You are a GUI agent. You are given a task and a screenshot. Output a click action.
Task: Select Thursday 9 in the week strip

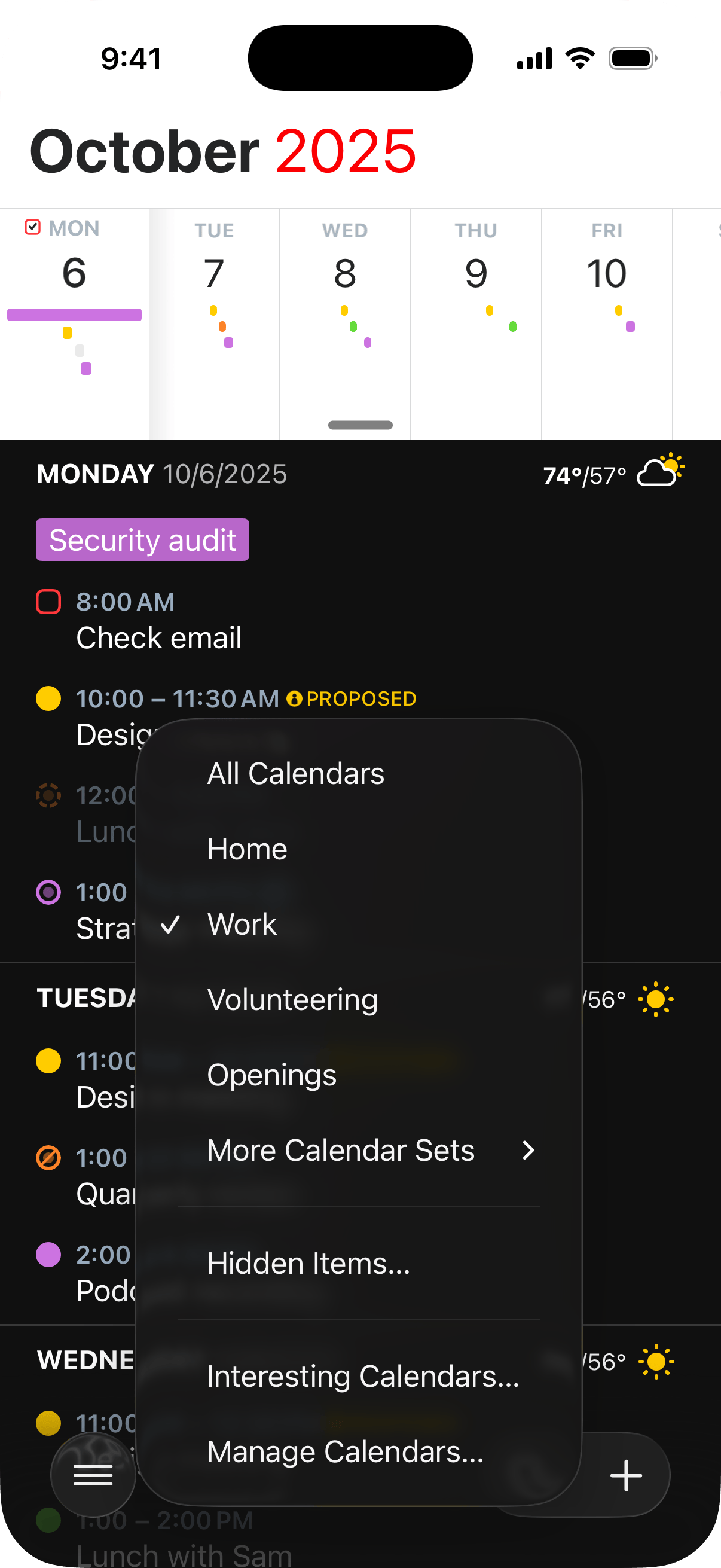click(x=476, y=274)
